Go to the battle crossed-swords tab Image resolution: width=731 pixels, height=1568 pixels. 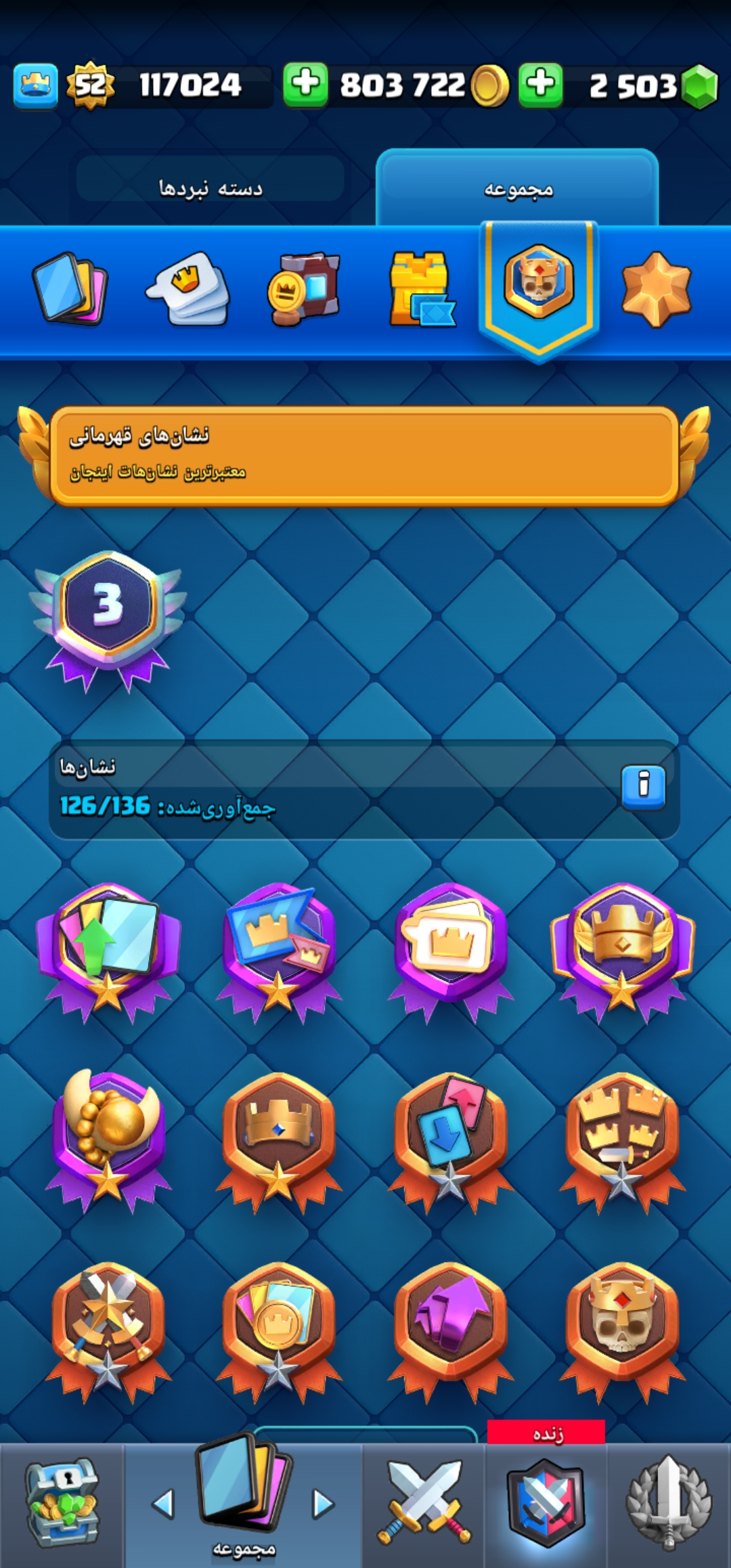[424, 1503]
